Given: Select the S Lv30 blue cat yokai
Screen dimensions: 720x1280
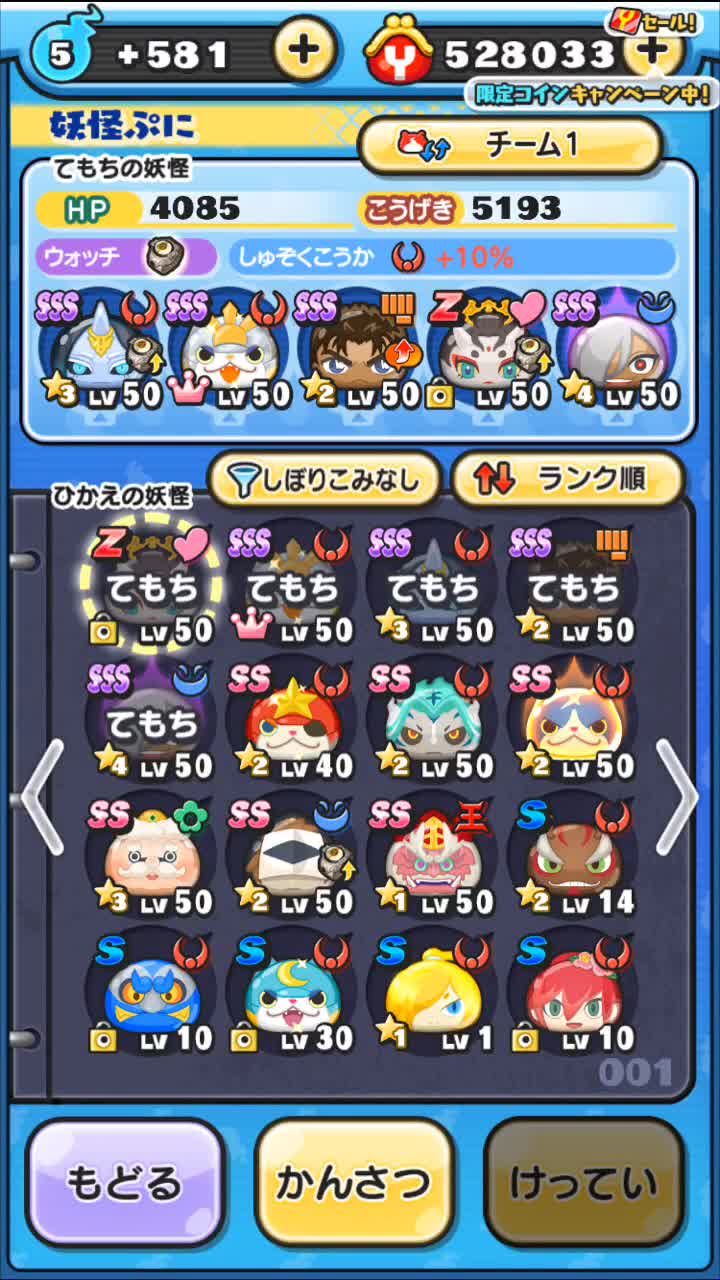Looking at the screenshot, I should pos(293,997).
